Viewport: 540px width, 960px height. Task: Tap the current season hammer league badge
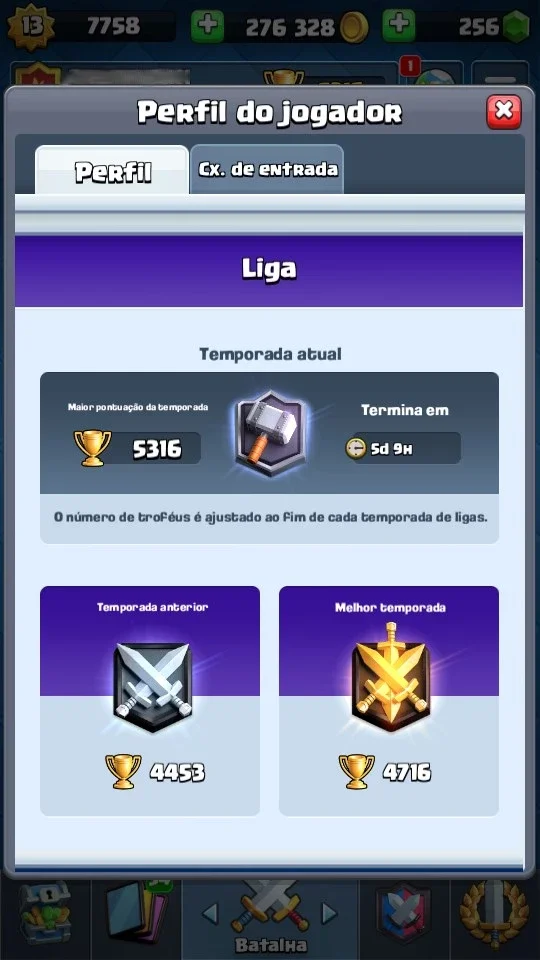pyautogui.click(x=271, y=433)
